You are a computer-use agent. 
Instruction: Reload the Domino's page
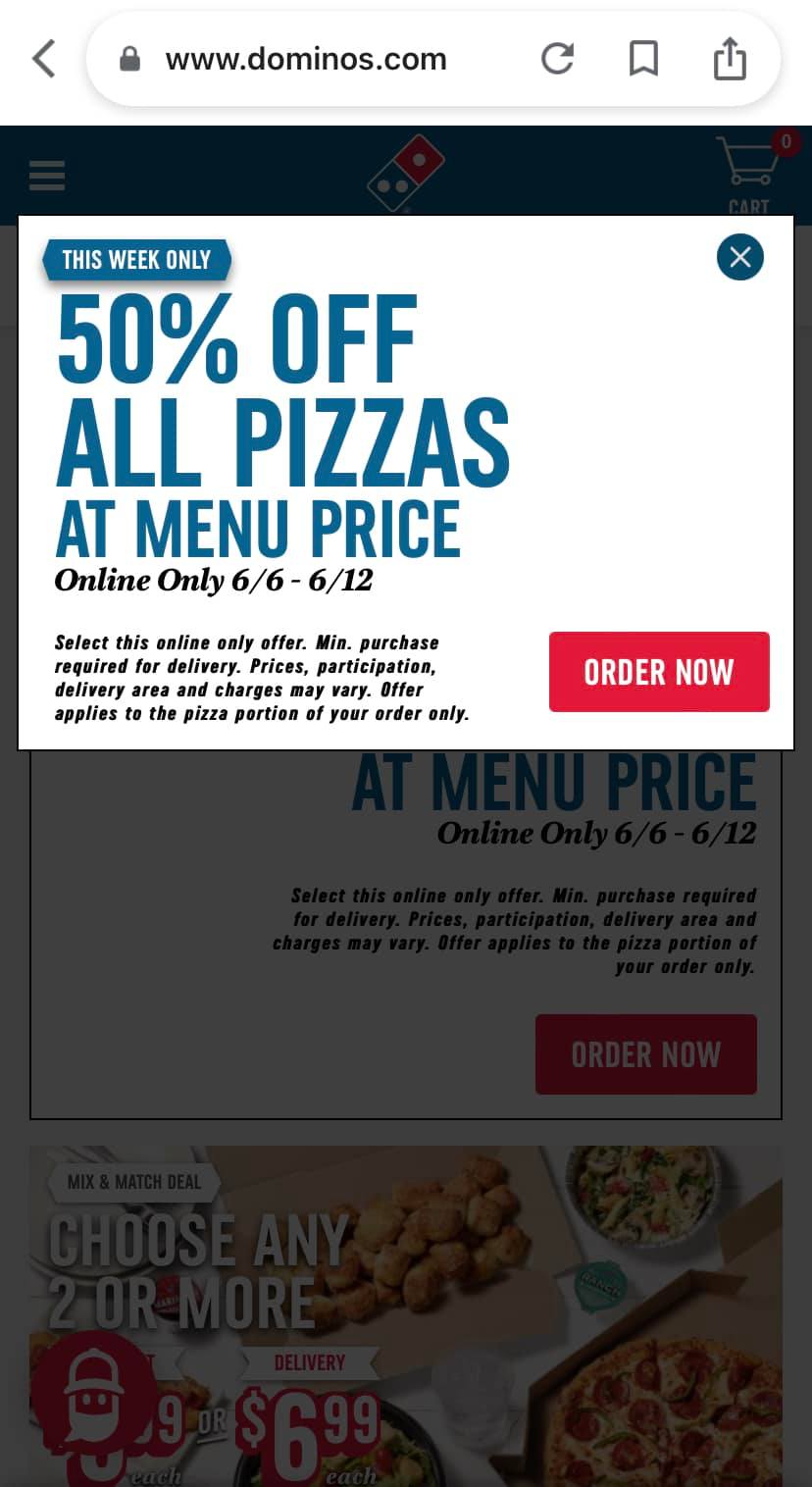(557, 60)
